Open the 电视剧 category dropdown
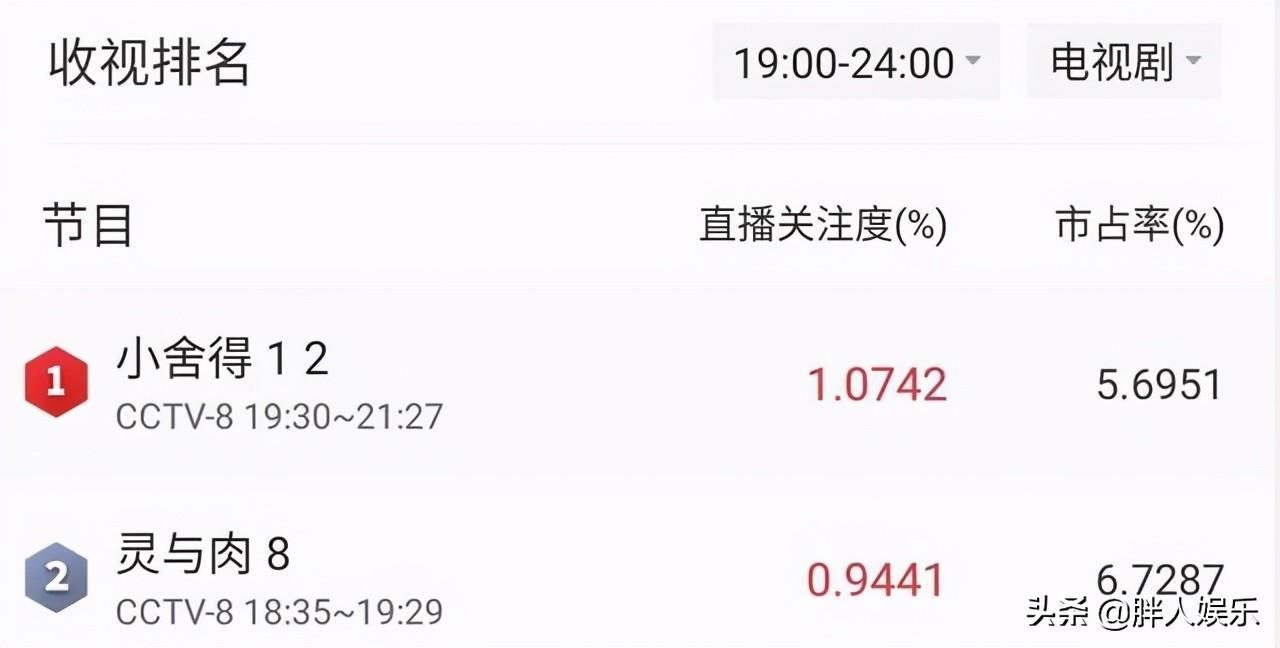This screenshot has height=648, width=1280. click(1123, 63)
